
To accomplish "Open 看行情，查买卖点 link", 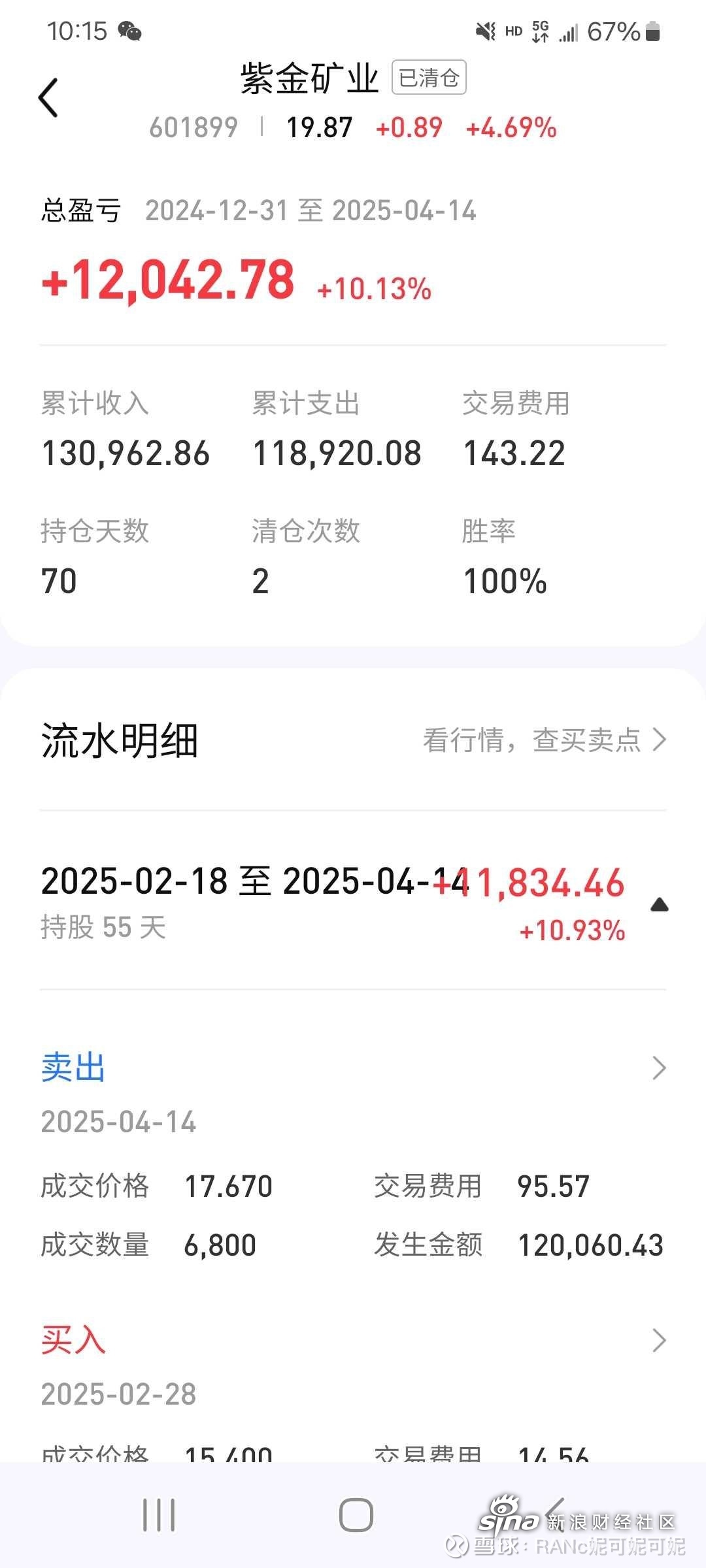I will (x=545, y=740).
